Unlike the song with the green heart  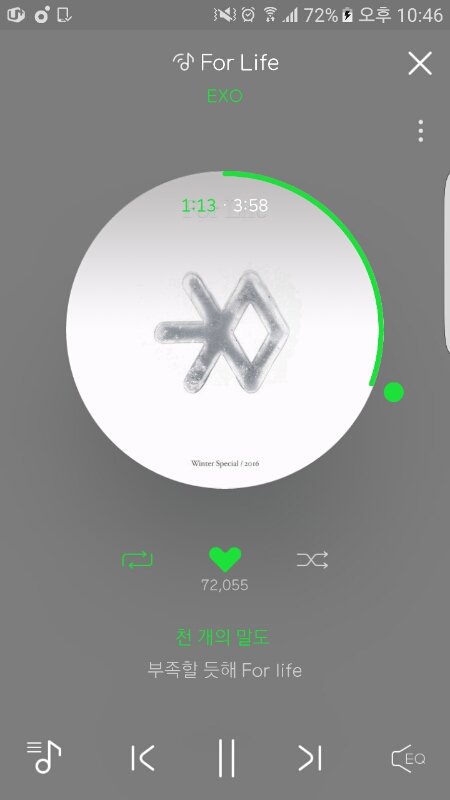tap(225, 559)
